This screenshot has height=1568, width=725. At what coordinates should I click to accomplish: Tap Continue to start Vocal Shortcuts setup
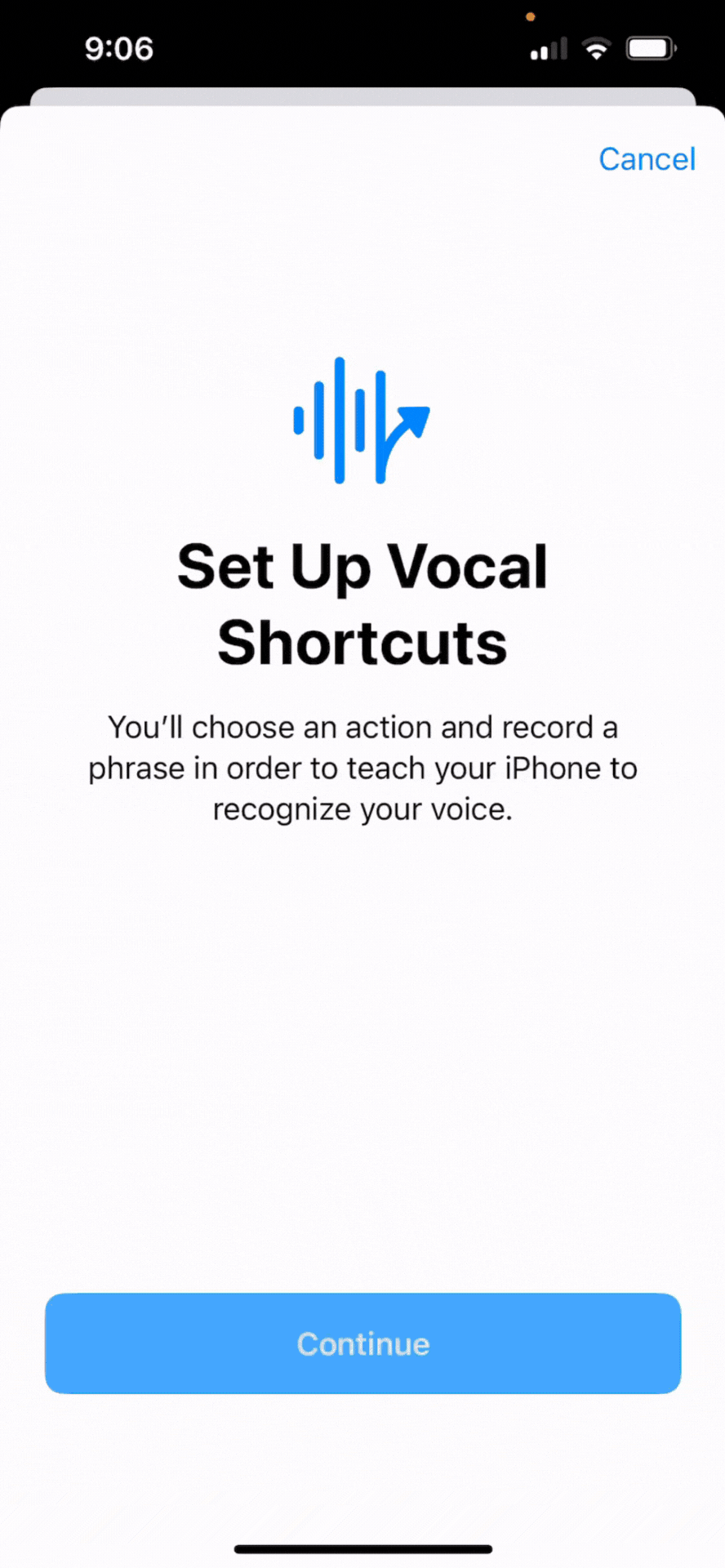tap(362, 1343)
